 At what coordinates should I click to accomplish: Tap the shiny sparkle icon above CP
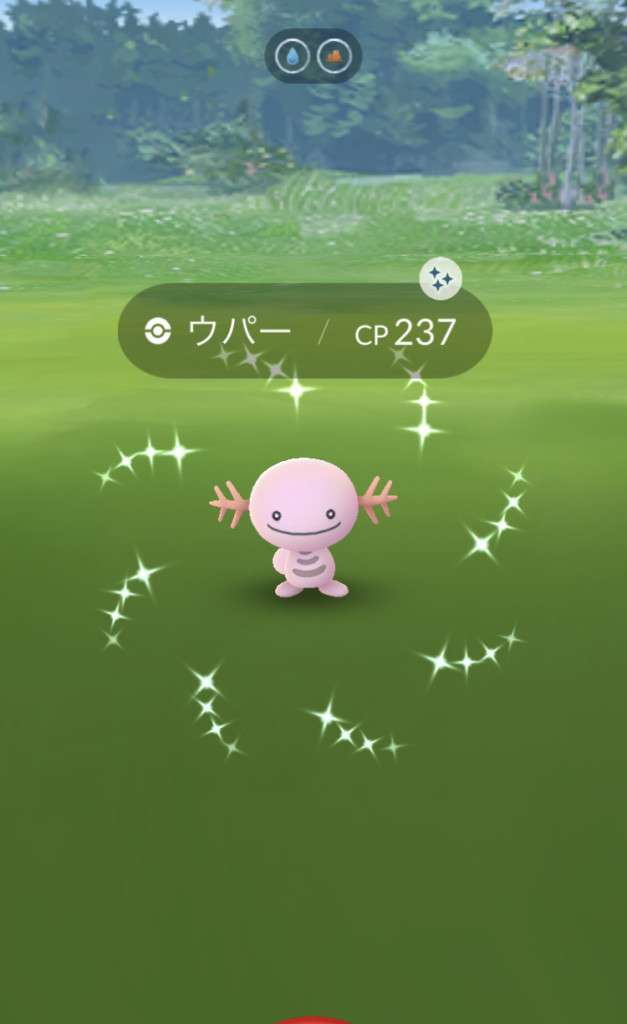point(440,279)
